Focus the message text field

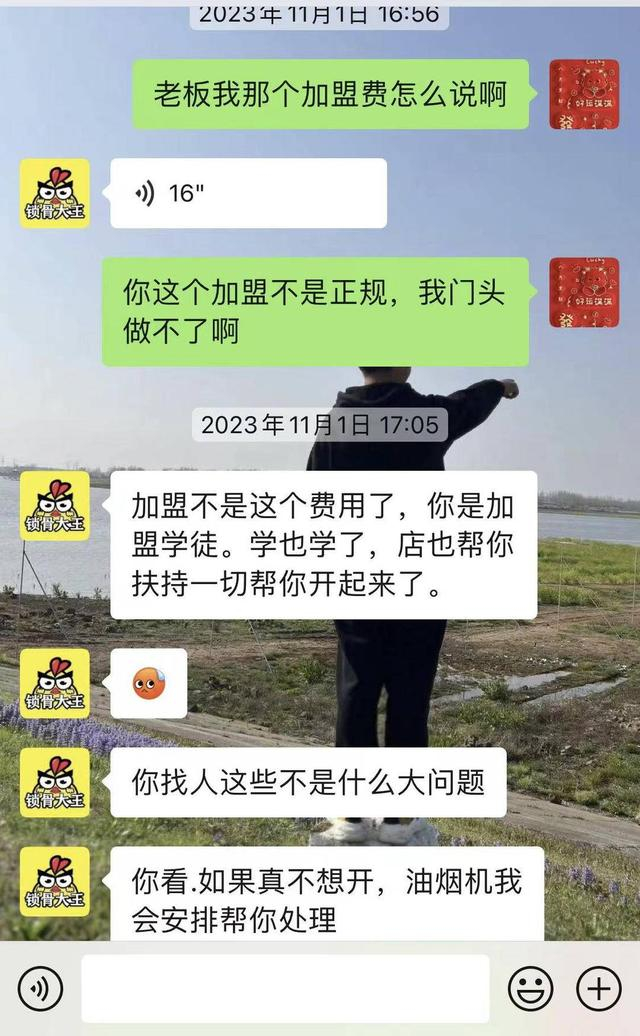tap(285, 988)
